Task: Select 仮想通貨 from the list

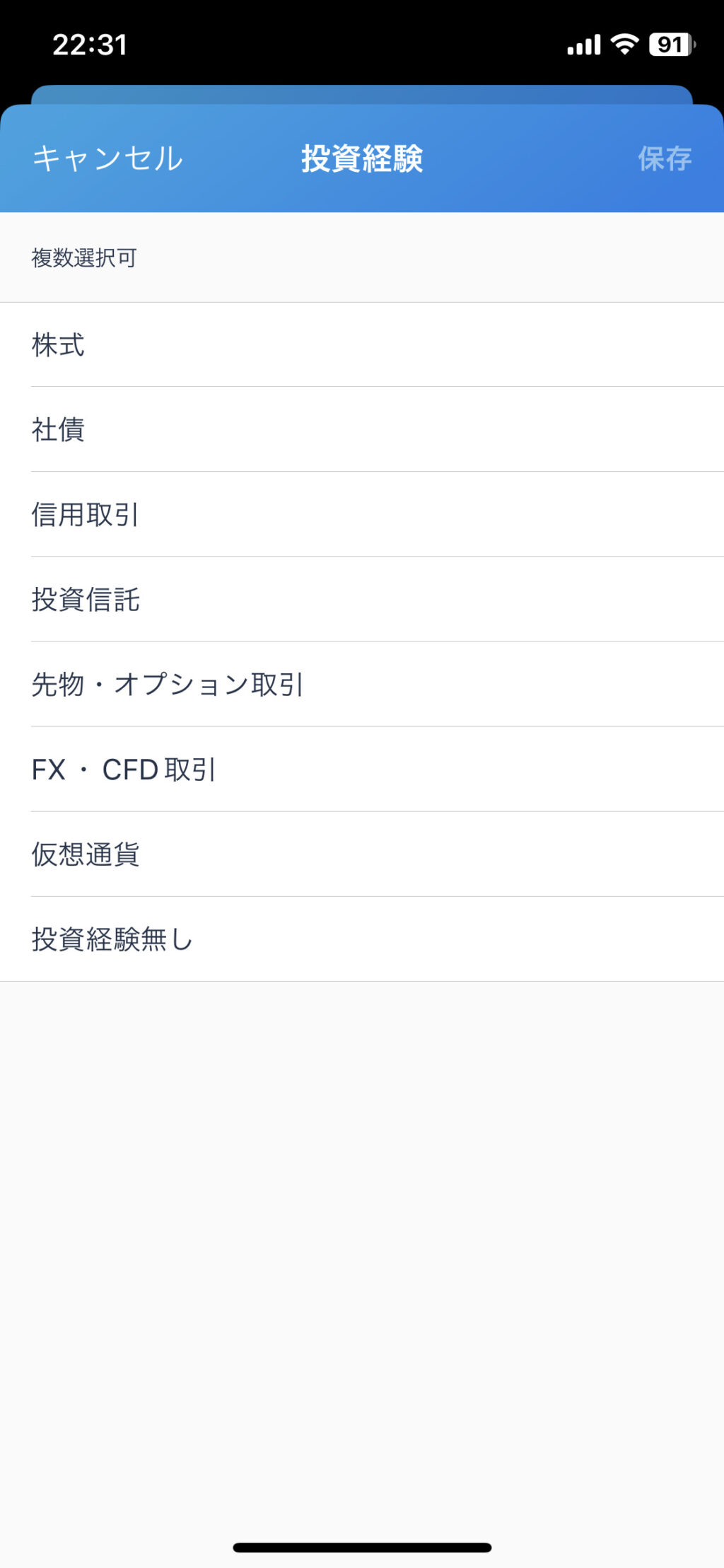Action: pos(362,854)
